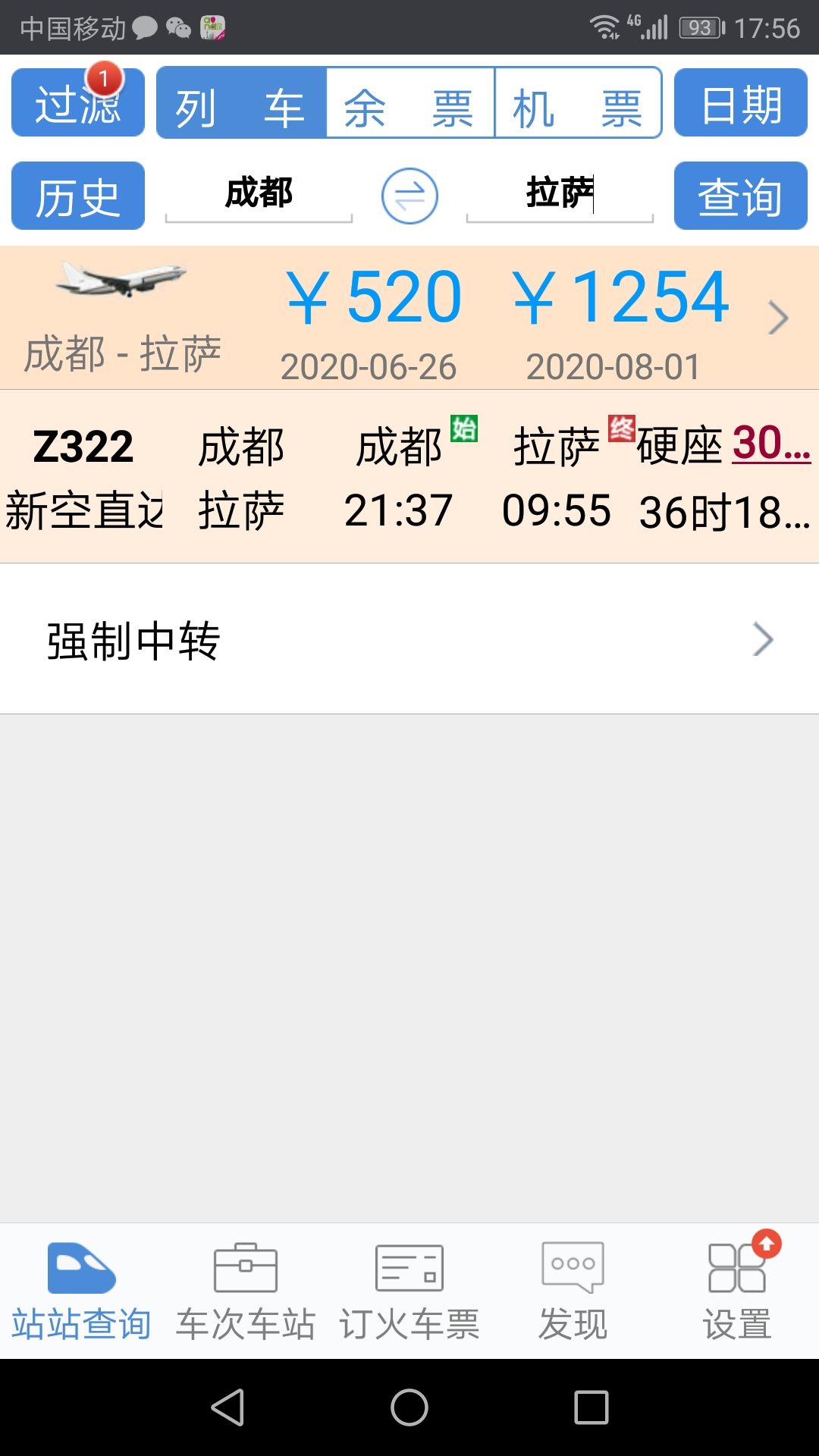The height and width of the screenshot is (1456, 819).
Task: Tap the 硬座 price link for Z322
Action: (x=724, y=444)
